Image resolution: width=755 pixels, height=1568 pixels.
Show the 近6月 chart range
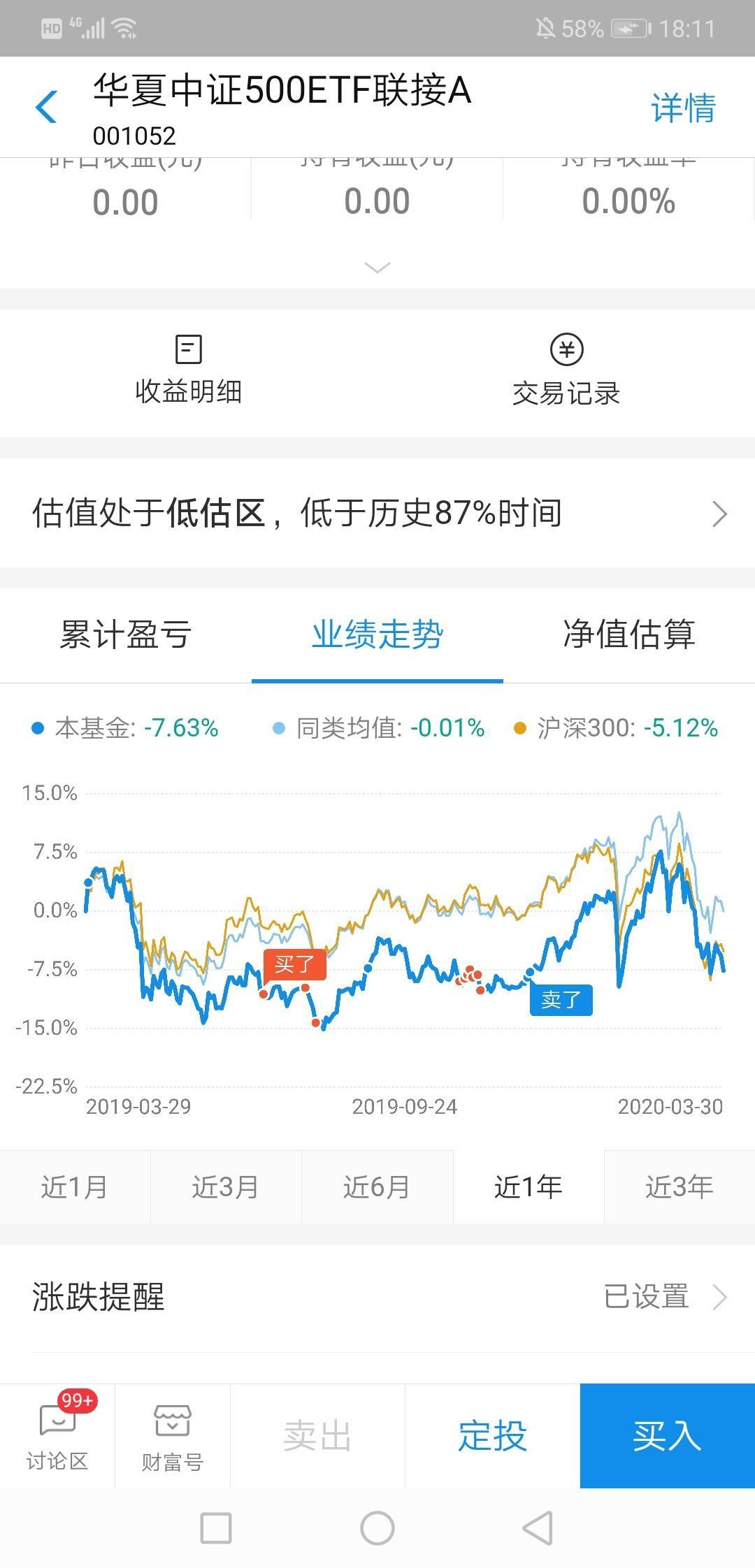[x=377, y=1187]
